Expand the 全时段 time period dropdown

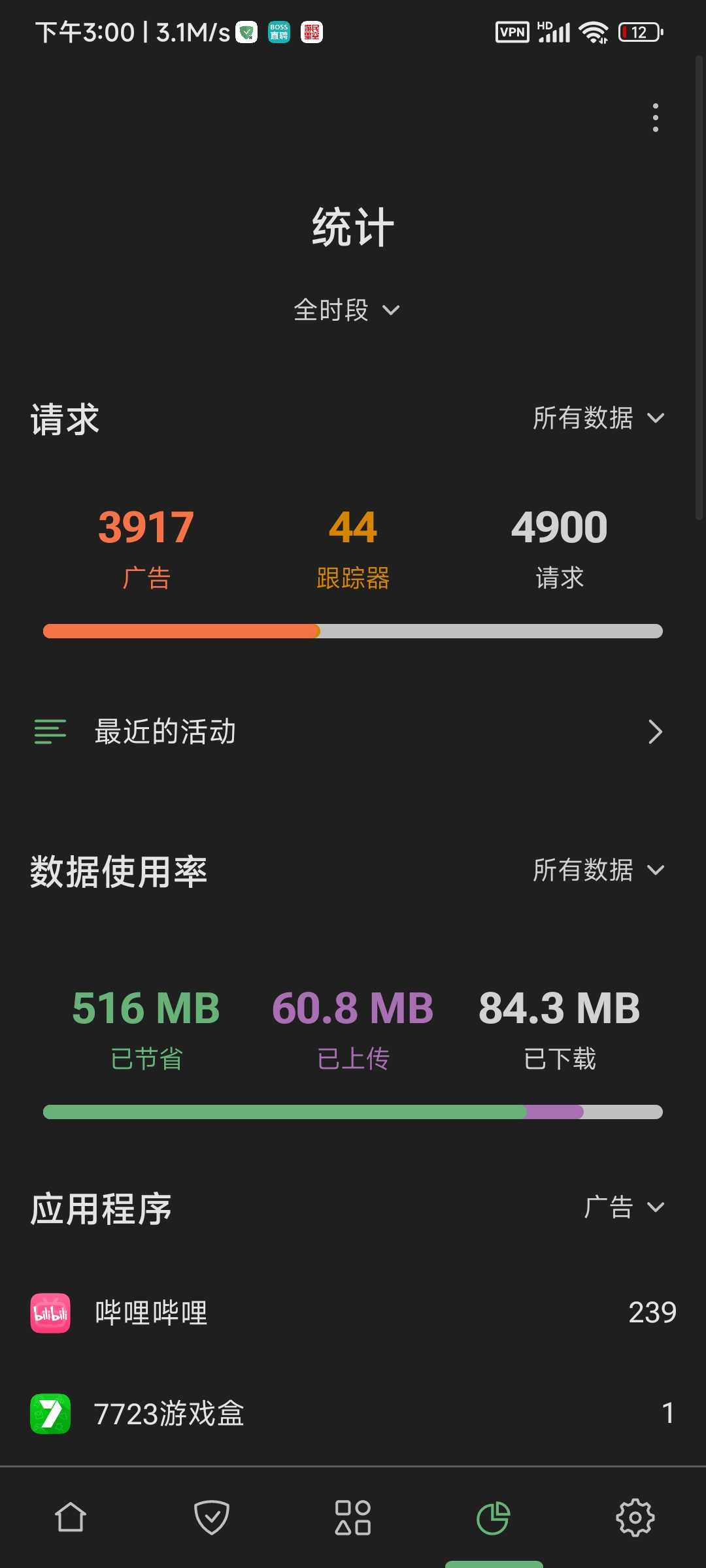[346, 310]
